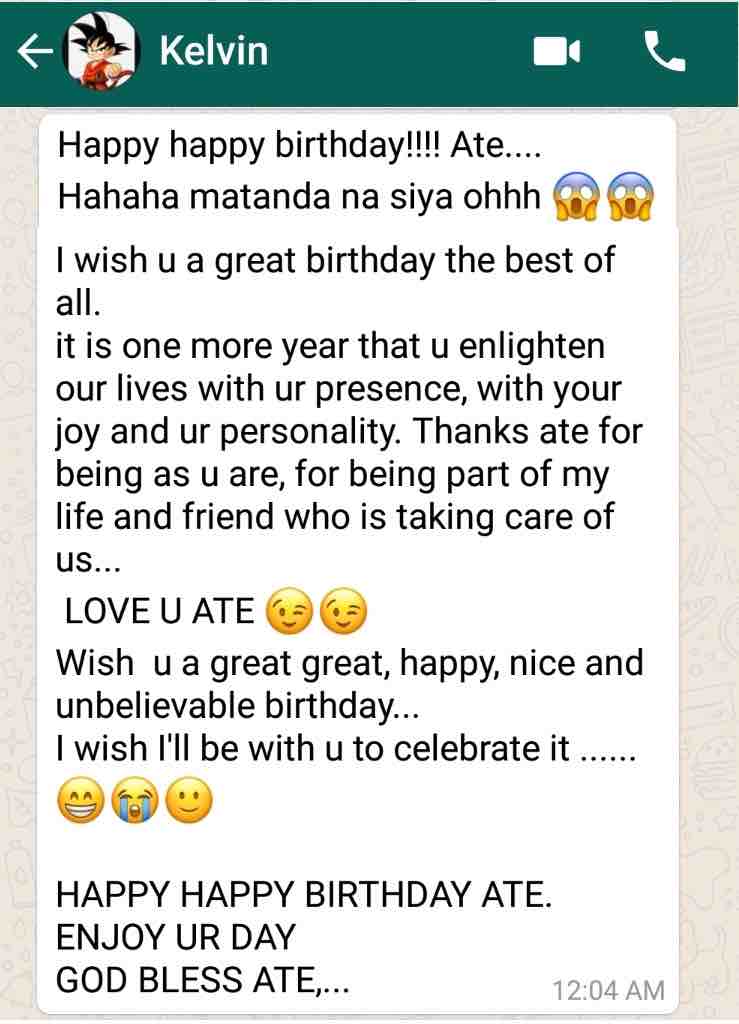Go back to the chat list
The height and width of the screenshot is (1024, 739).
(x=33, y=53)
